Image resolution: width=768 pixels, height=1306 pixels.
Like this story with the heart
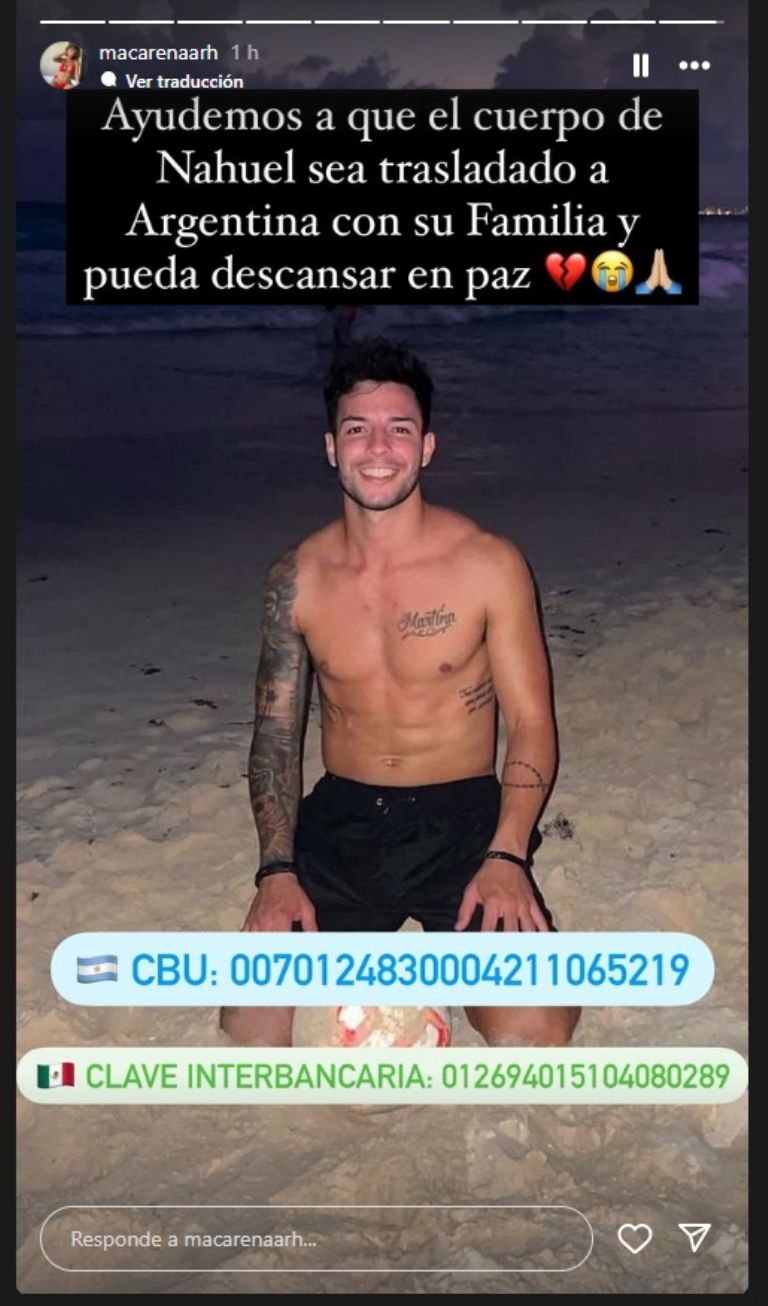(x=635, y=1239)
